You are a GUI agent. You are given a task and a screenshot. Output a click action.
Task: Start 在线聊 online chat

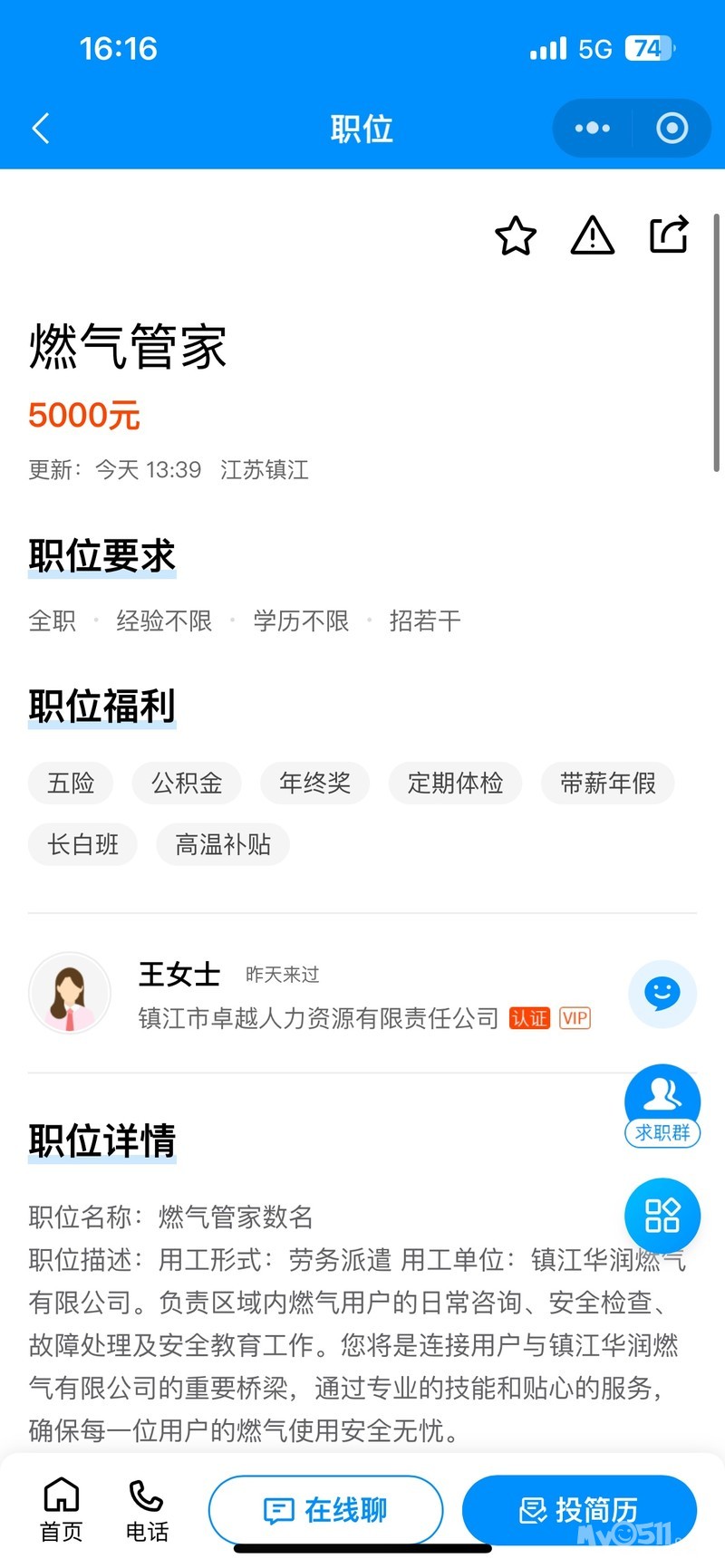326,1509
